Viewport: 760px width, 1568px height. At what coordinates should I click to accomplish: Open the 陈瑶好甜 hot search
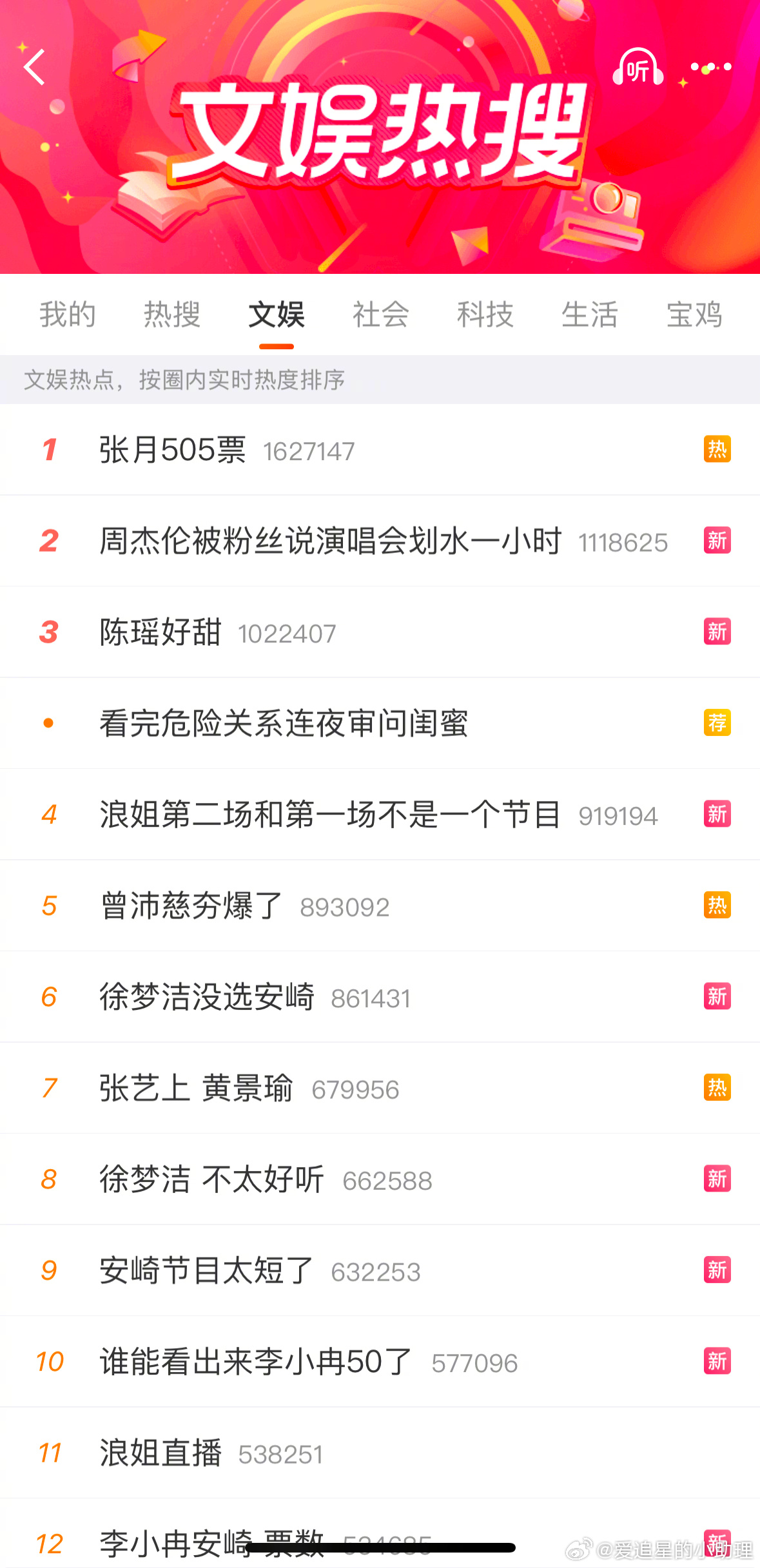160,632
